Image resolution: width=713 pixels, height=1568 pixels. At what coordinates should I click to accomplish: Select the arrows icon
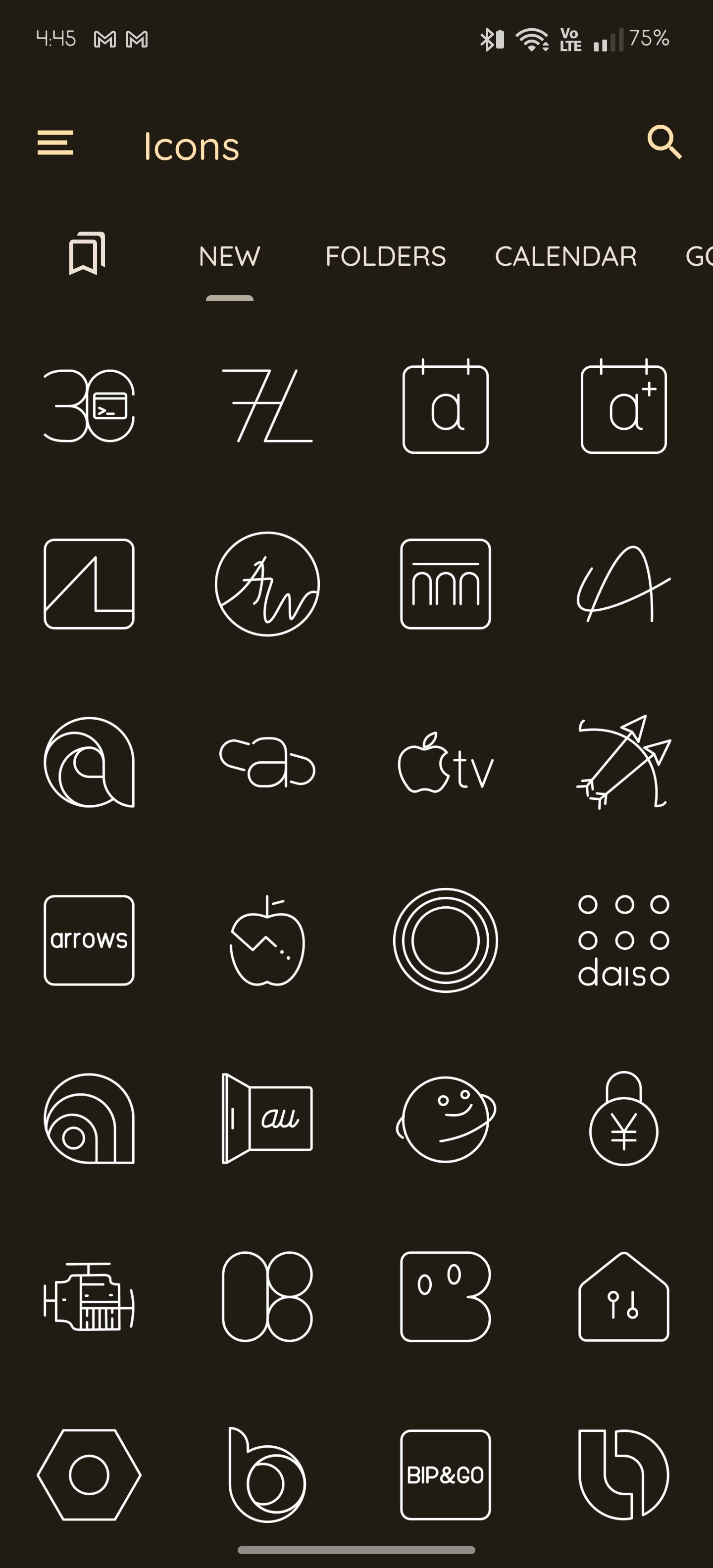click(x=89, y=940)
